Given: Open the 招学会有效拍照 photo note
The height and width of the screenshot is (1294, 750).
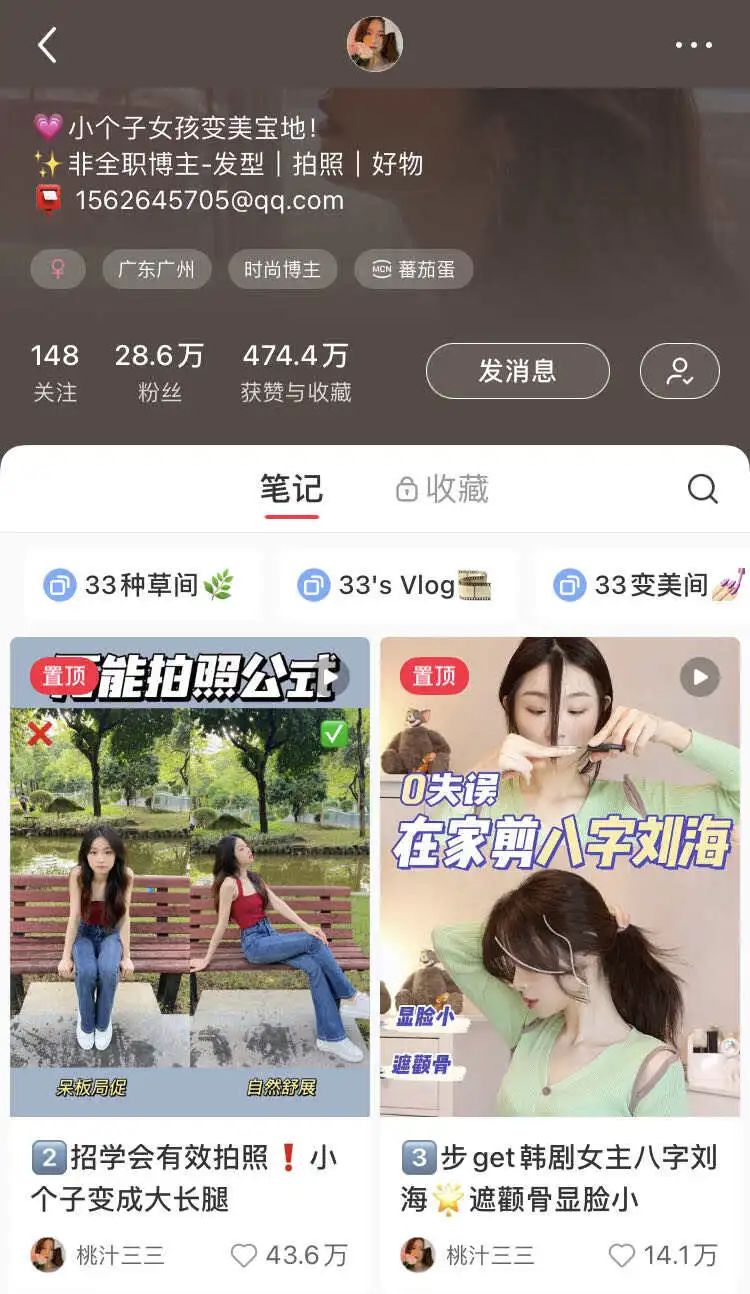Looking at the screenshot, I should [x=190, y=877].
